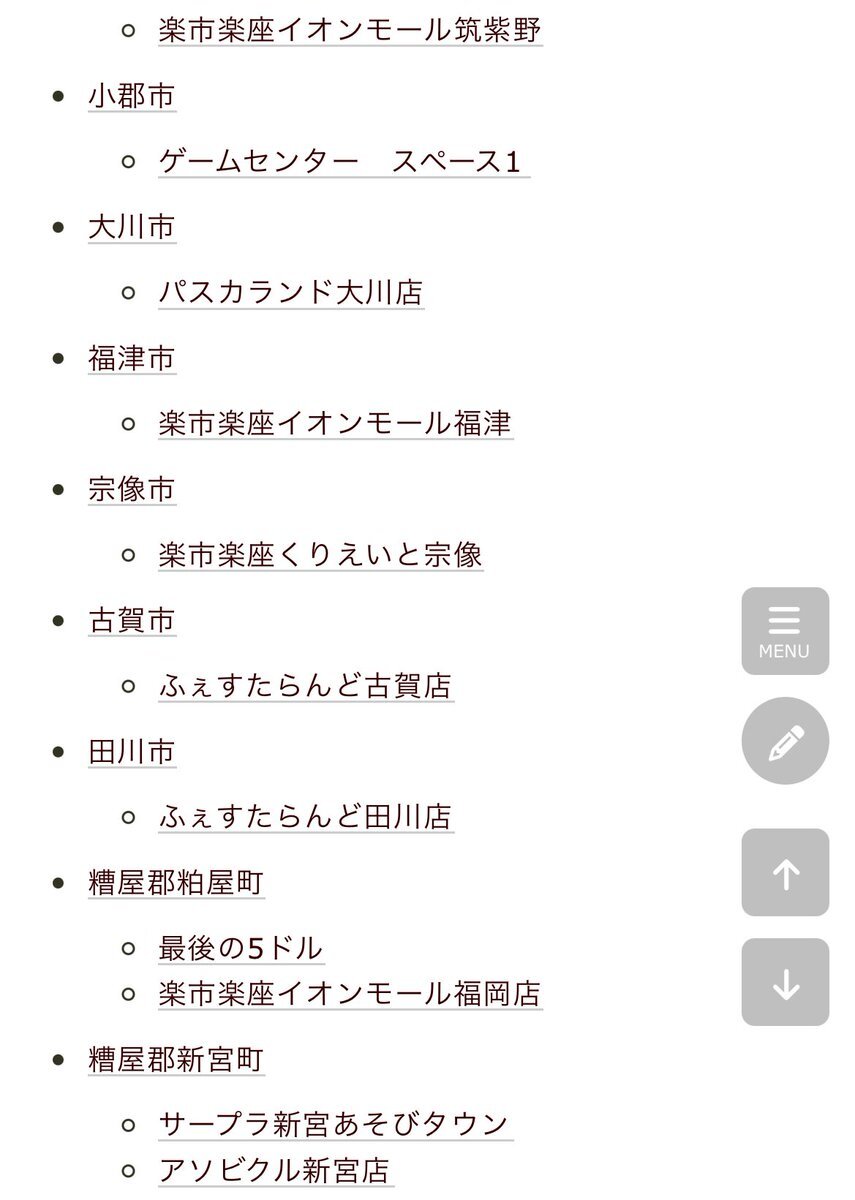This screenshot has height=1200, width=855.
Task: Open 楽市楽座くりえいと宗像 link
Action: tap(320, 554)
